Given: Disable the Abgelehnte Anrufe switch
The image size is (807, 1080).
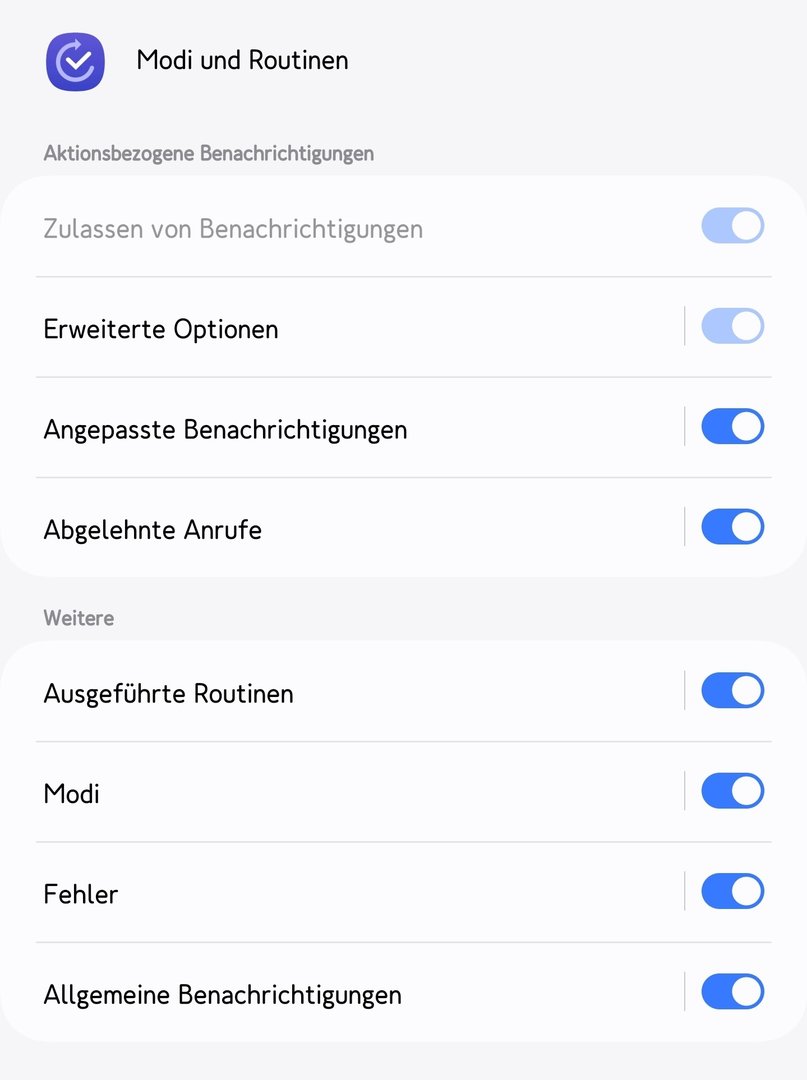Looking at the screenshot, I should coord(732,527).
